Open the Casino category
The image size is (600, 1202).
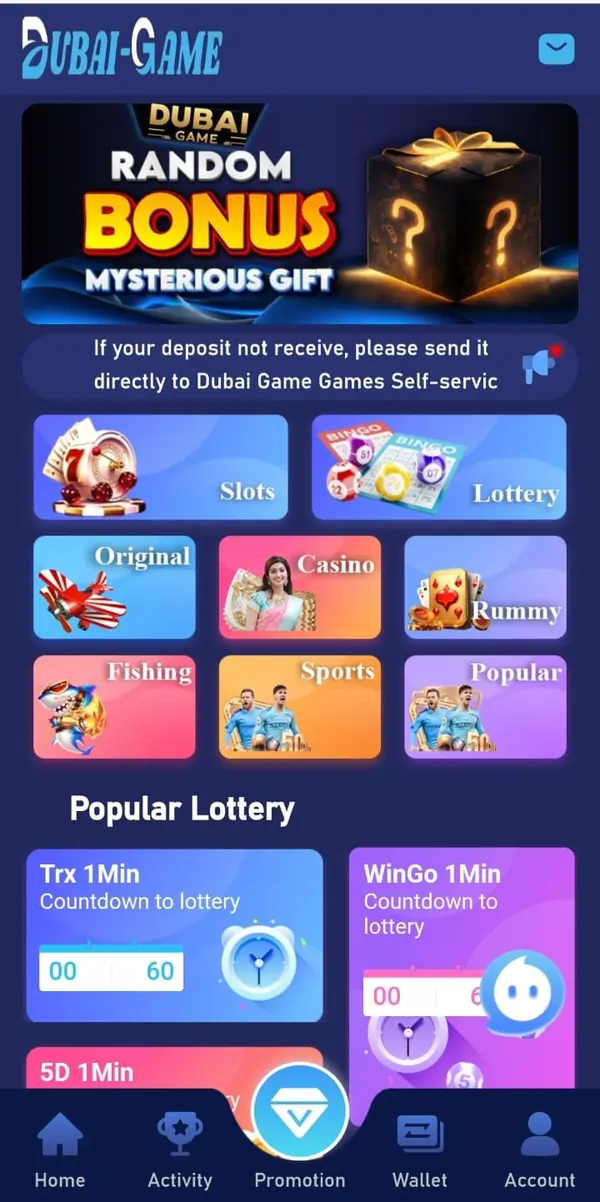(300, 587)
